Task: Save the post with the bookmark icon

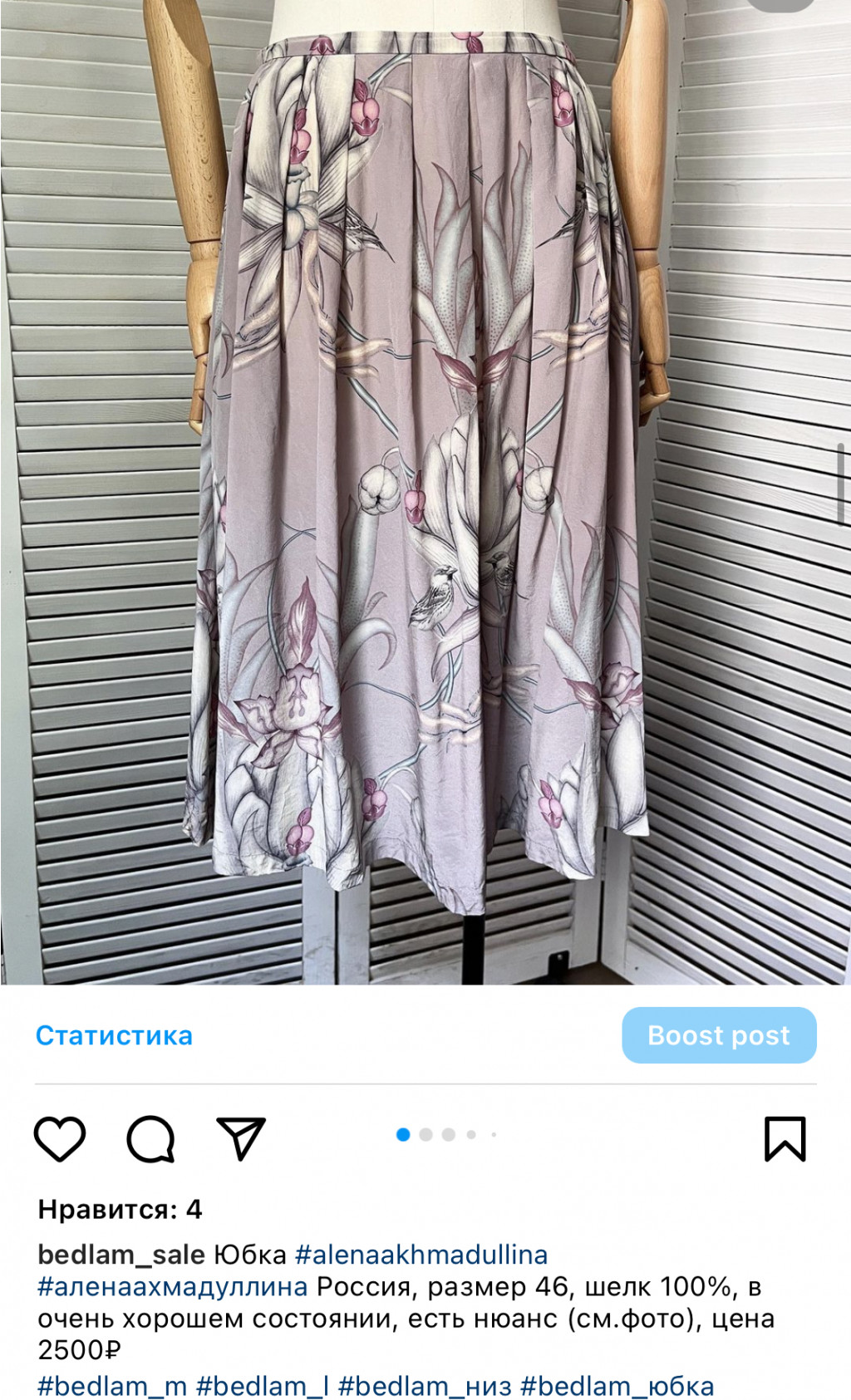Action: pos(785,1138)
